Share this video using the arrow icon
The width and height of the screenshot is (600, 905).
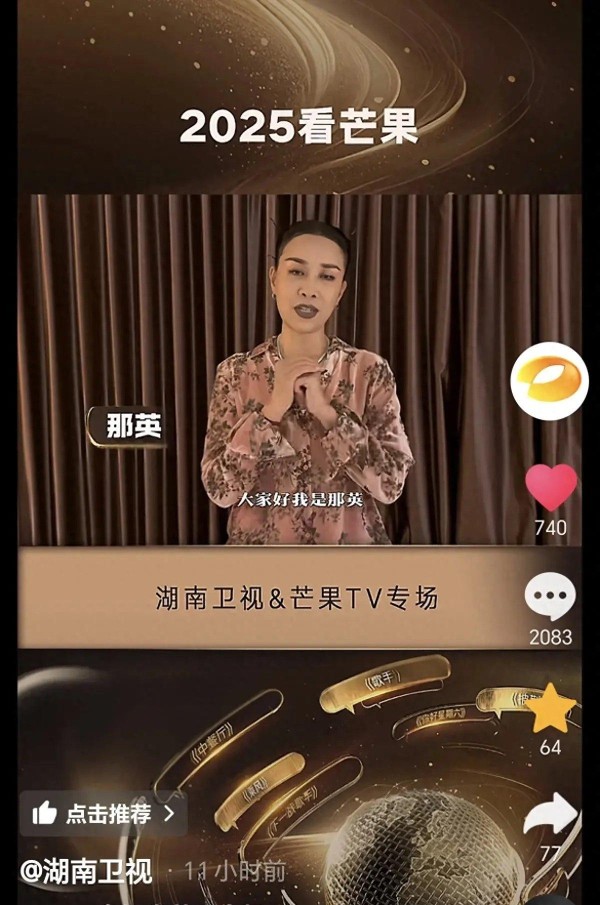point(551,815)
